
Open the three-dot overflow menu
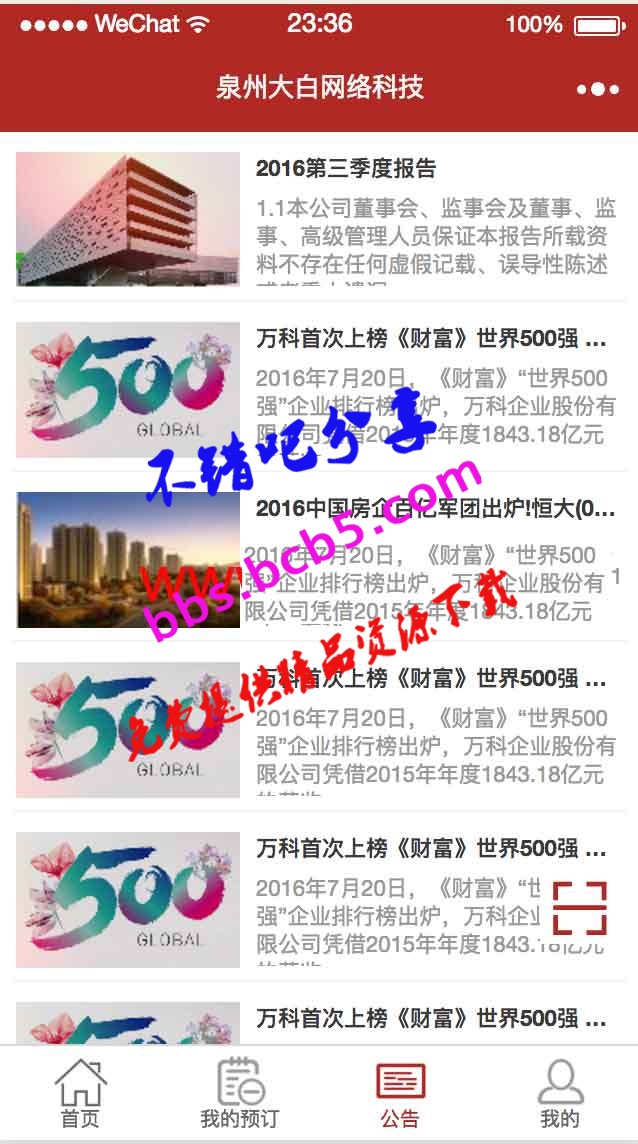point(597,89)
